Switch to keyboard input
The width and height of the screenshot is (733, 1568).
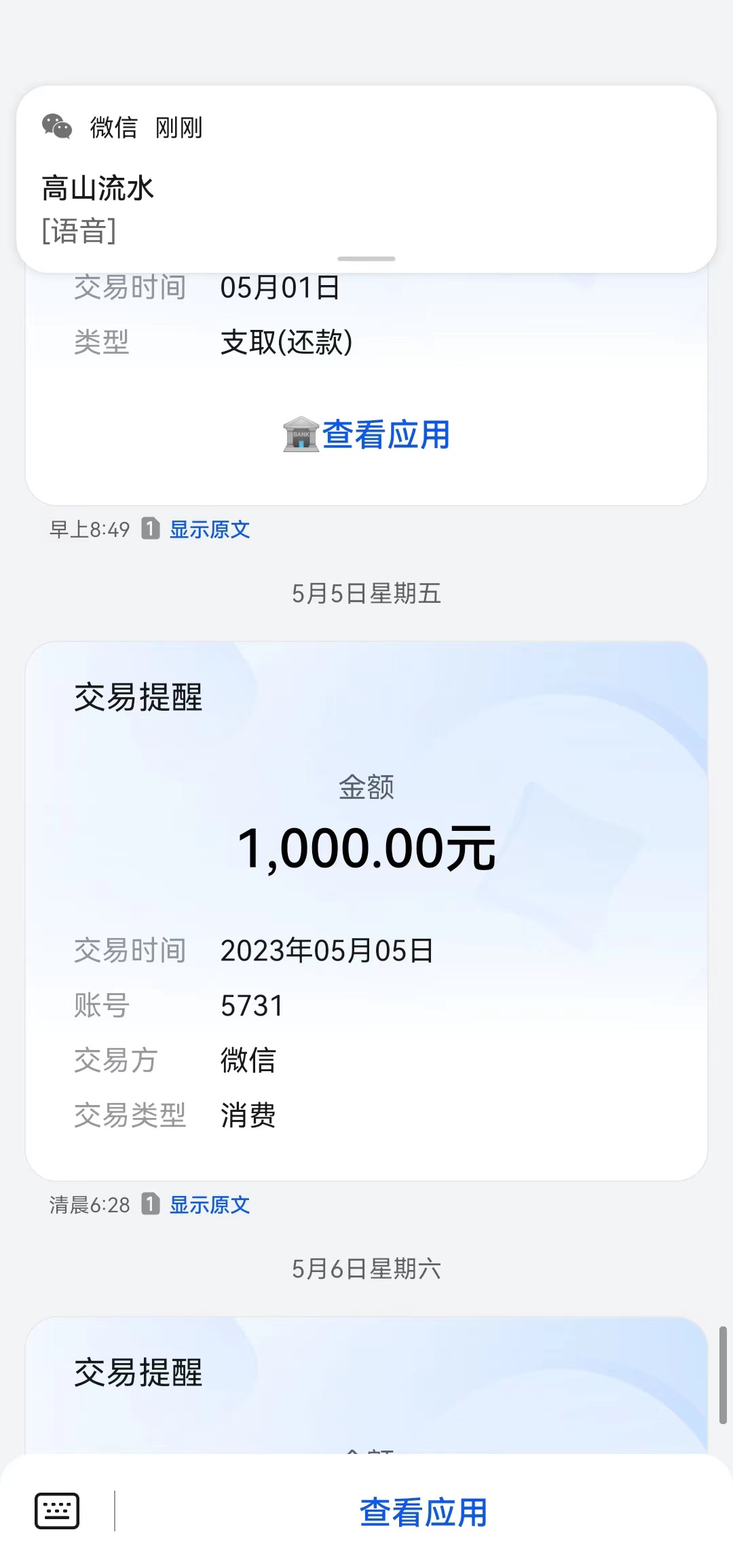[x=57, y=1511]
